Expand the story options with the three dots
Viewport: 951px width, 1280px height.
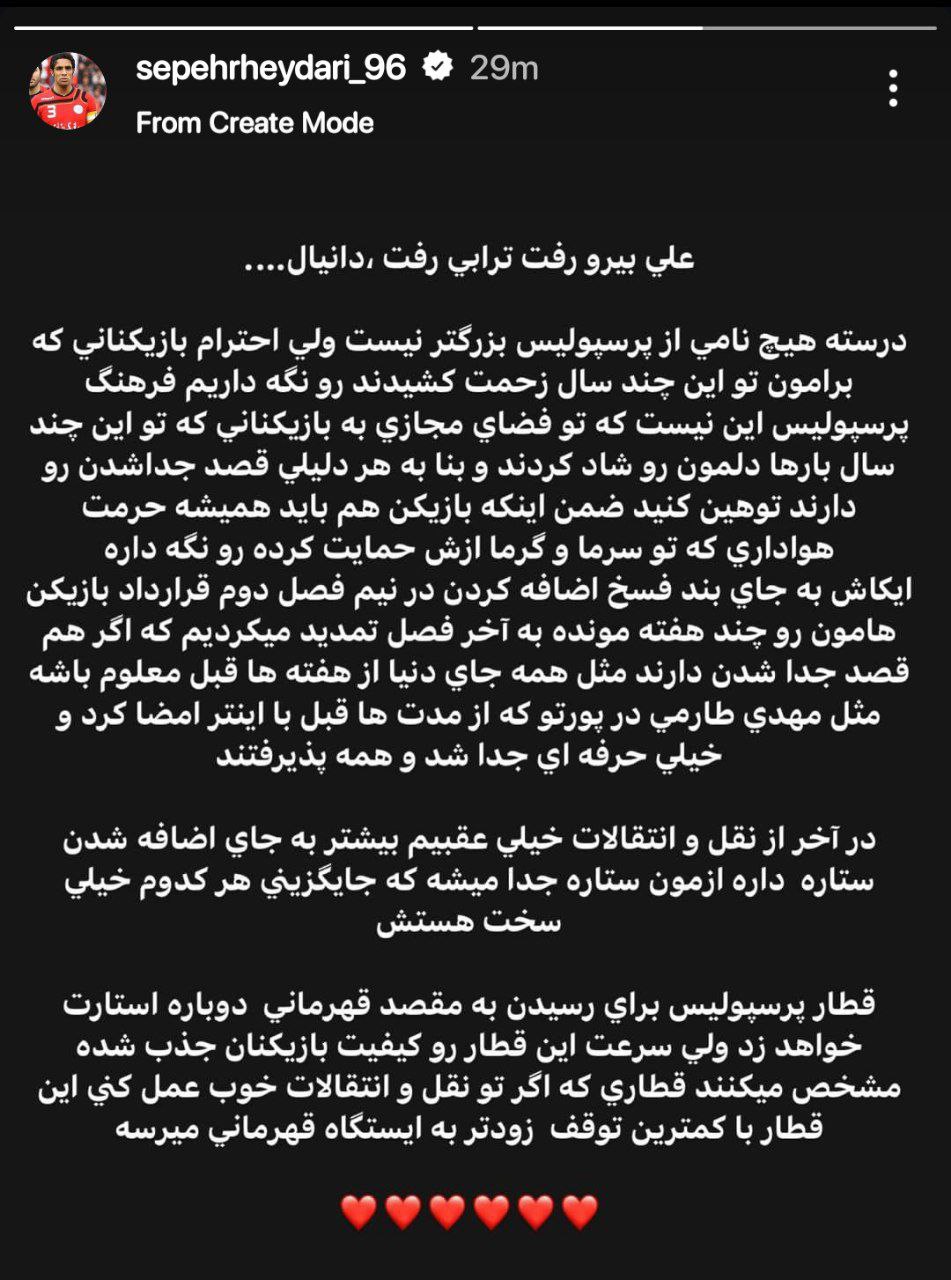point(895,88)
